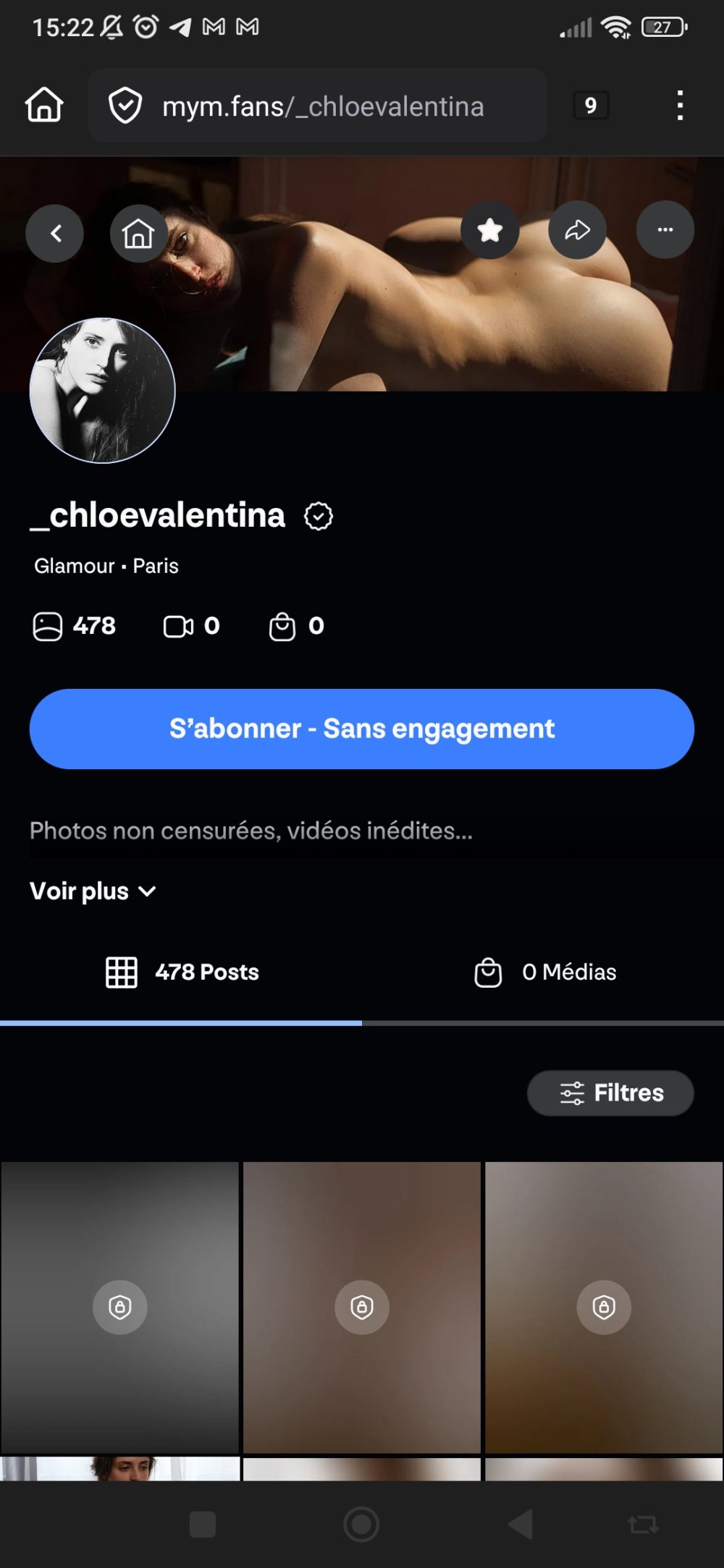
Task: Share the profile using the share arrow icon
Action: 578,229
